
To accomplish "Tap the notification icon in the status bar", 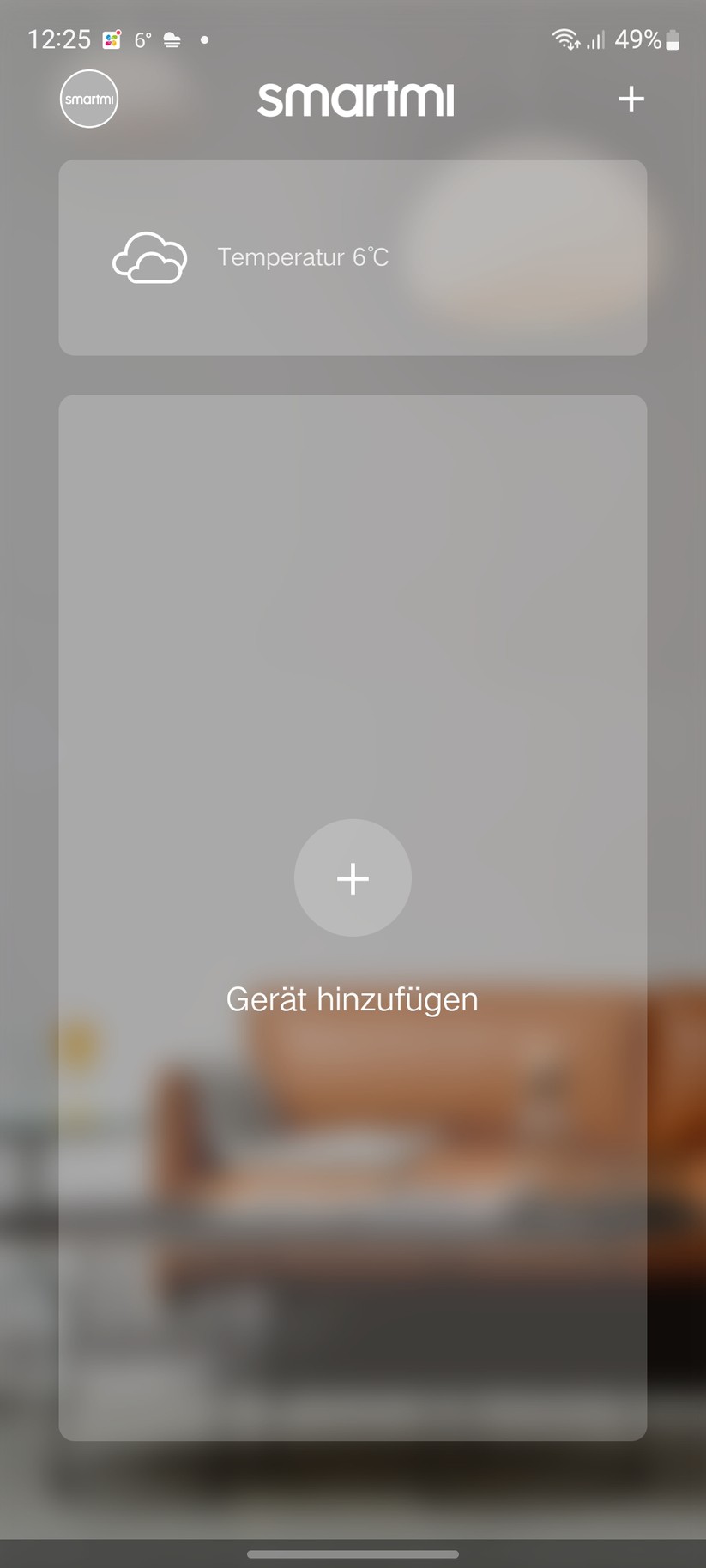I will pyautogui.click(x=111, y=39).
